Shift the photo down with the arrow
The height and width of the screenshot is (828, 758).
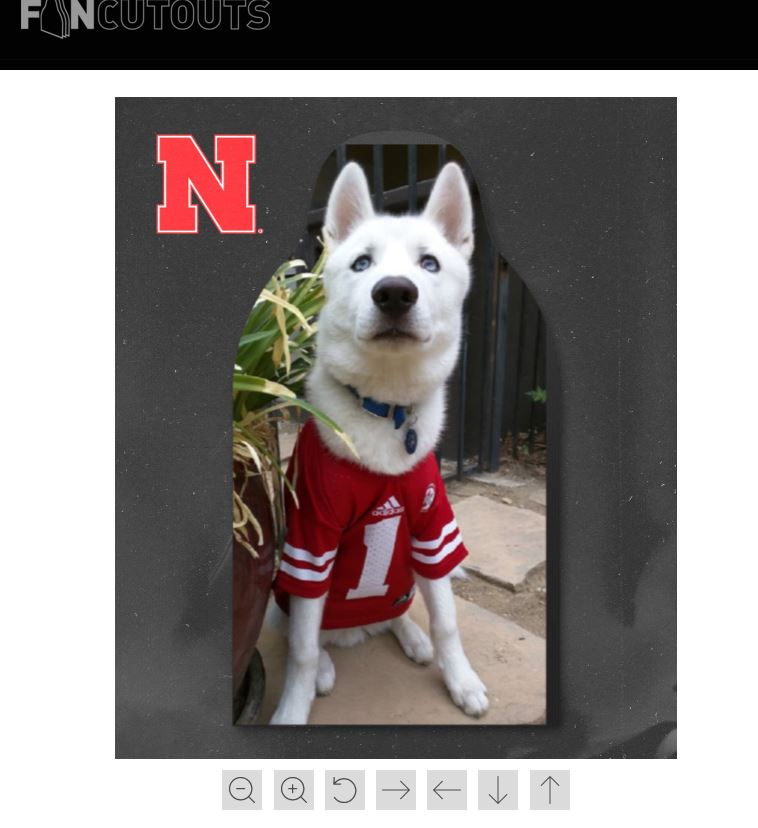point(498,790)
